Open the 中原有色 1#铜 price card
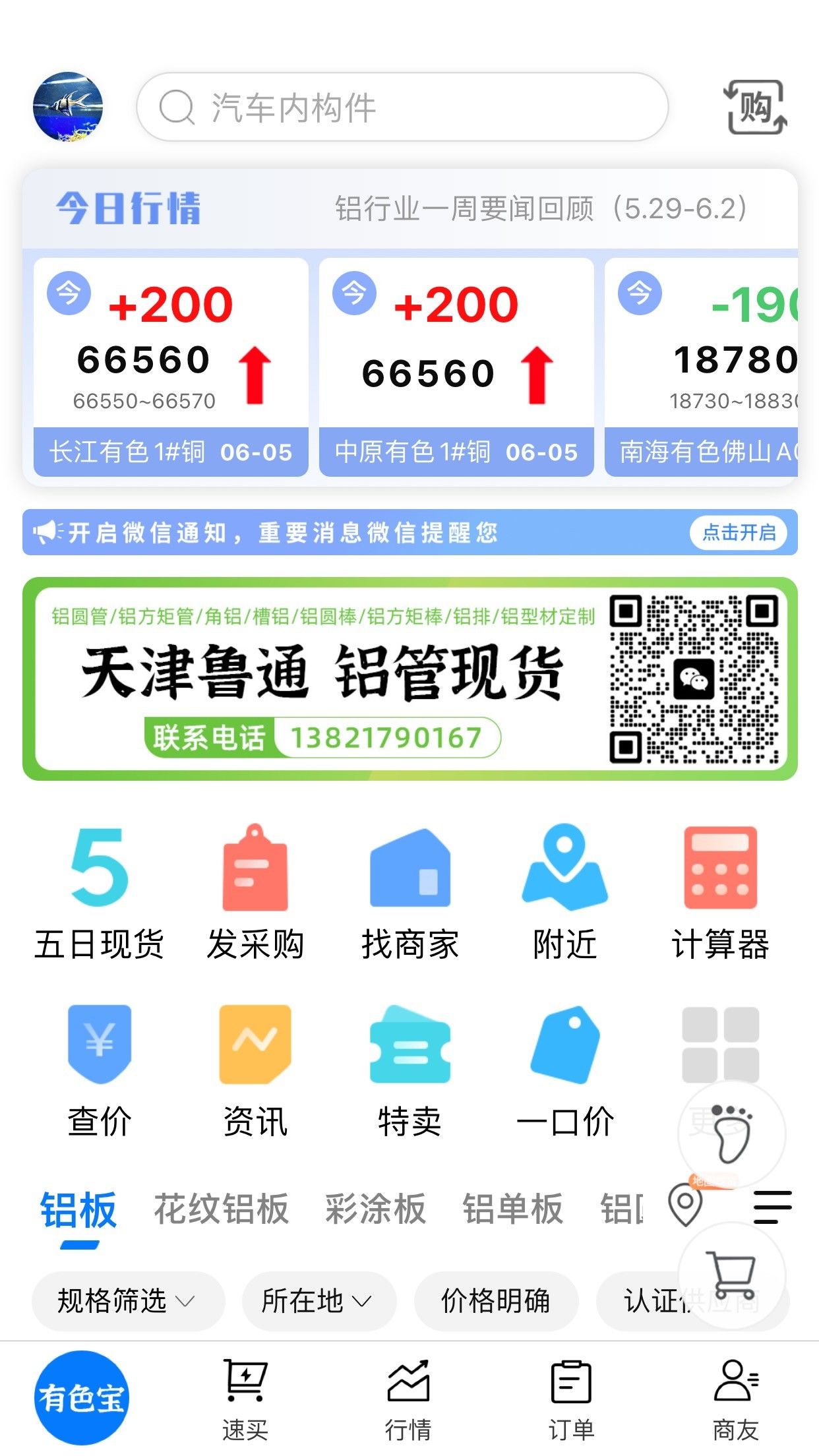Screen dimensions: 819x1456 pyautogui.click(x=456, y=367)
